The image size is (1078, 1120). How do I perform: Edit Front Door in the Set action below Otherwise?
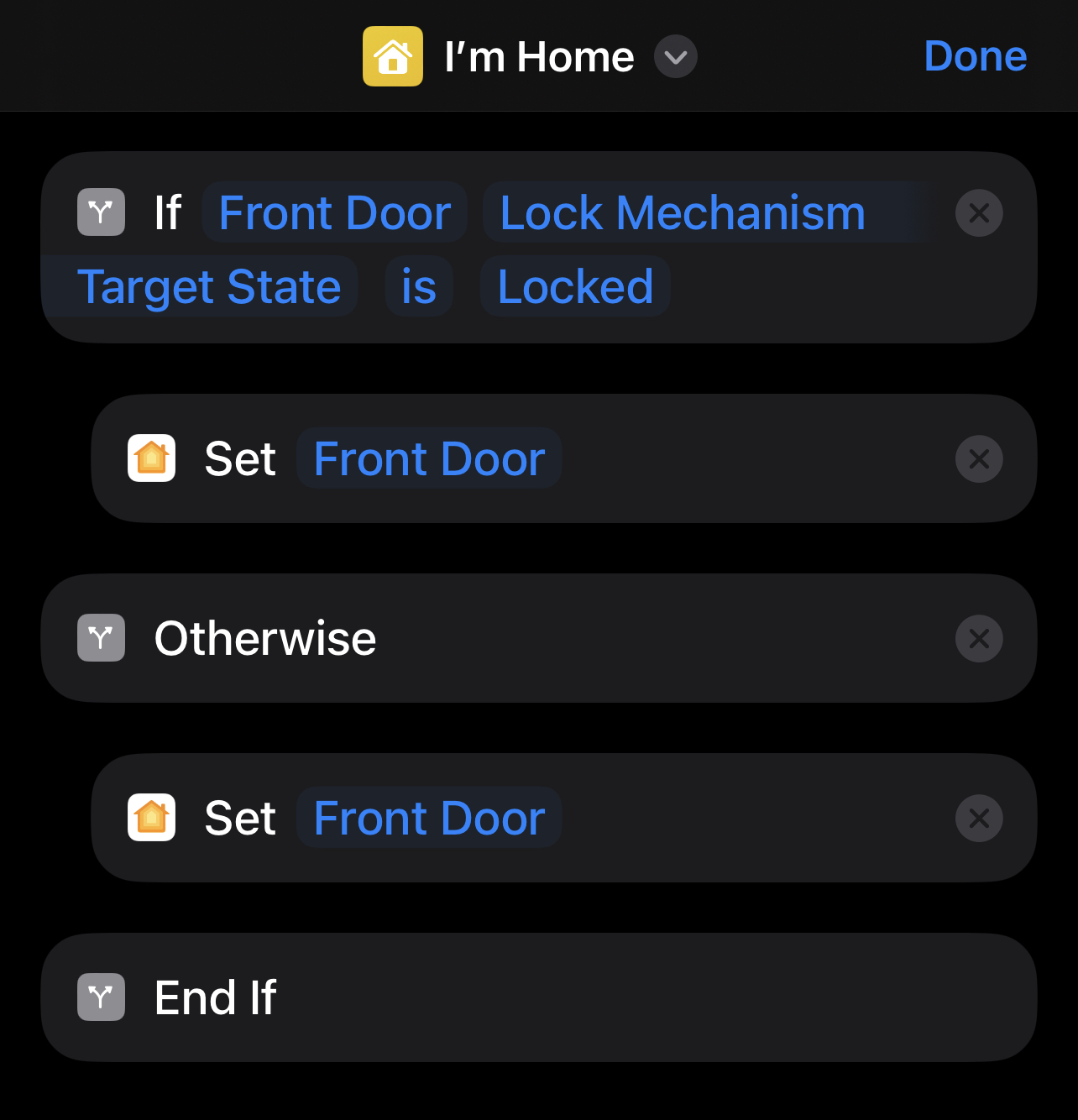(429, 818)
